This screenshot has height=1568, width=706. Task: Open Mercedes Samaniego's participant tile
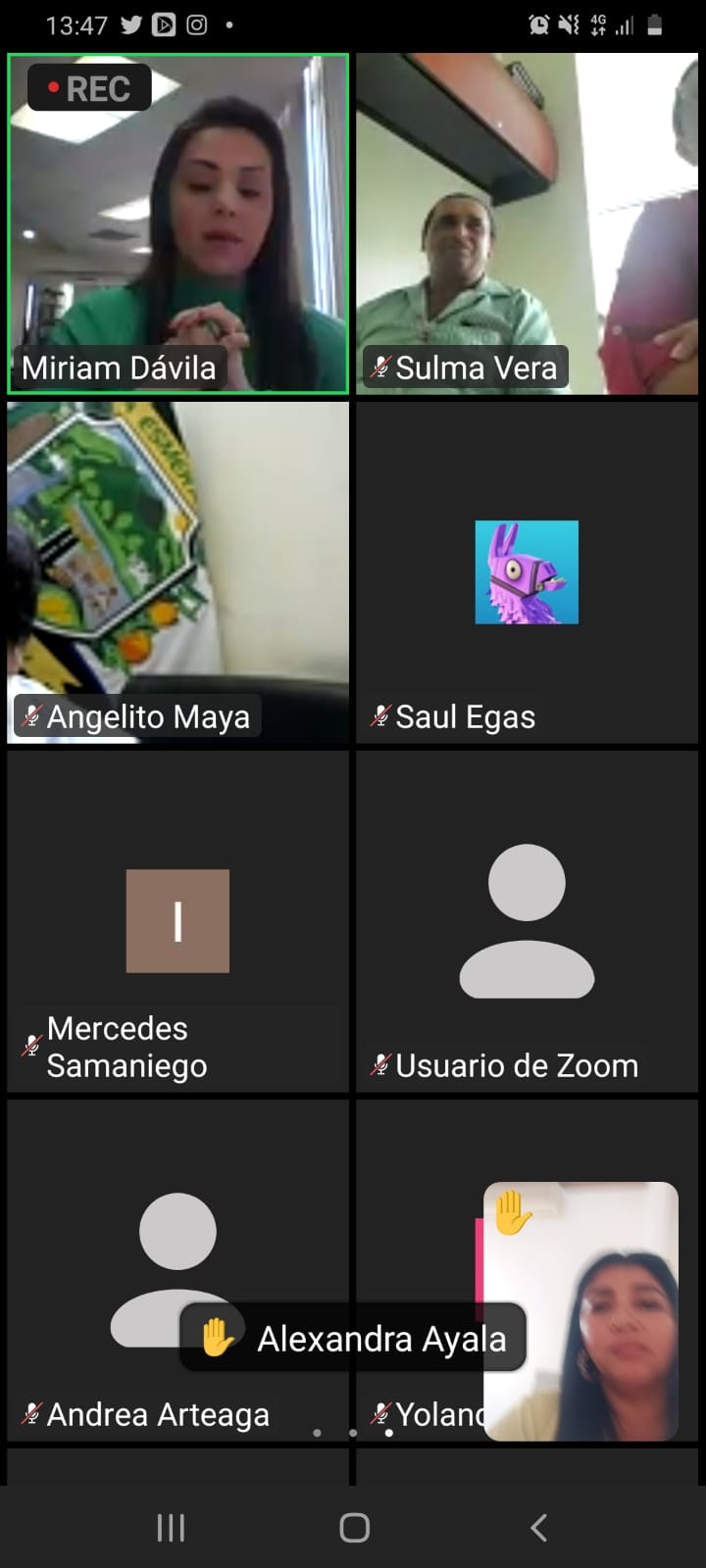(177, 921)
